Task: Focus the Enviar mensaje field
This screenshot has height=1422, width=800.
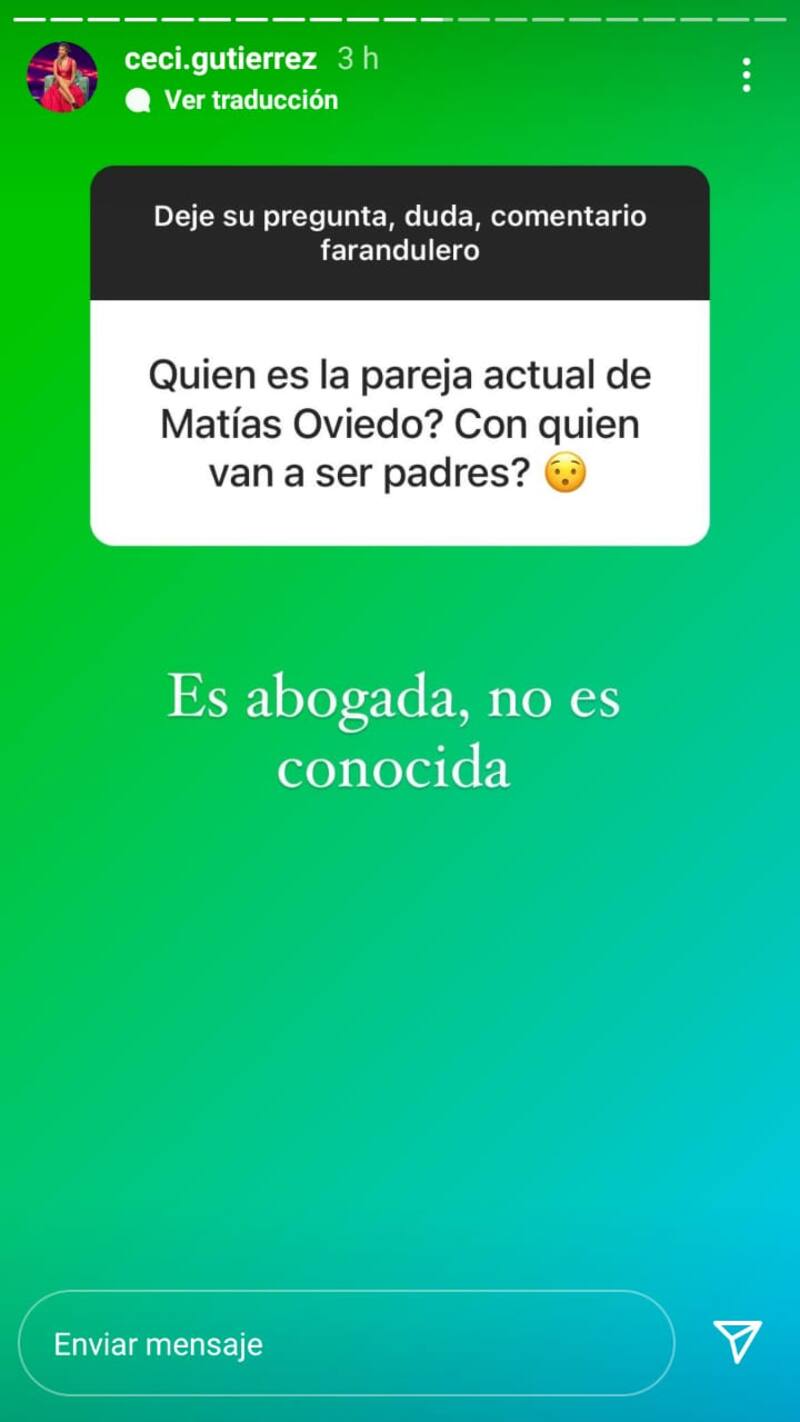Action: [345, 1344]
